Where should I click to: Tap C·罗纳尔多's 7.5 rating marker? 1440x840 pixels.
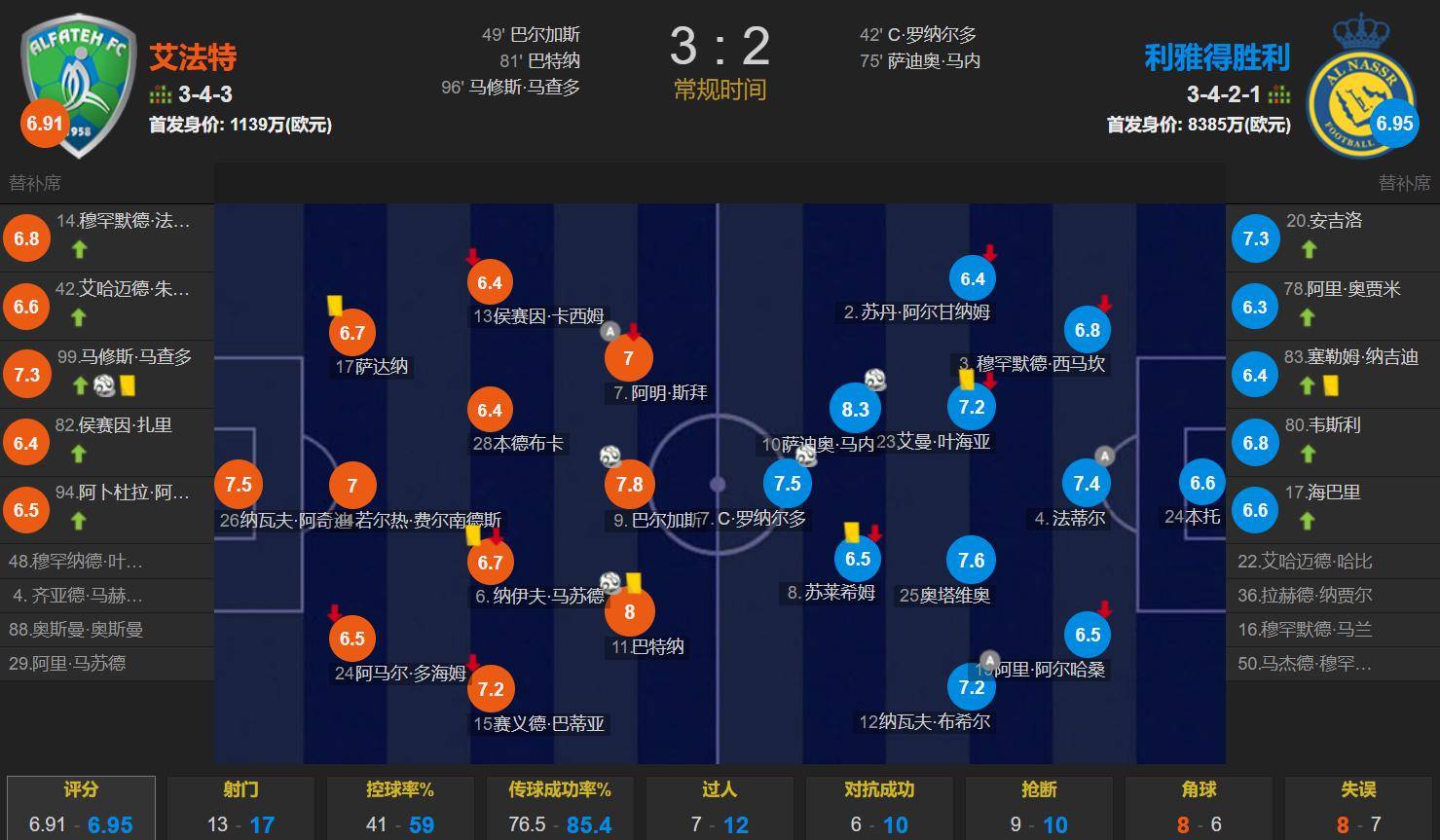[x=787, y=485]
